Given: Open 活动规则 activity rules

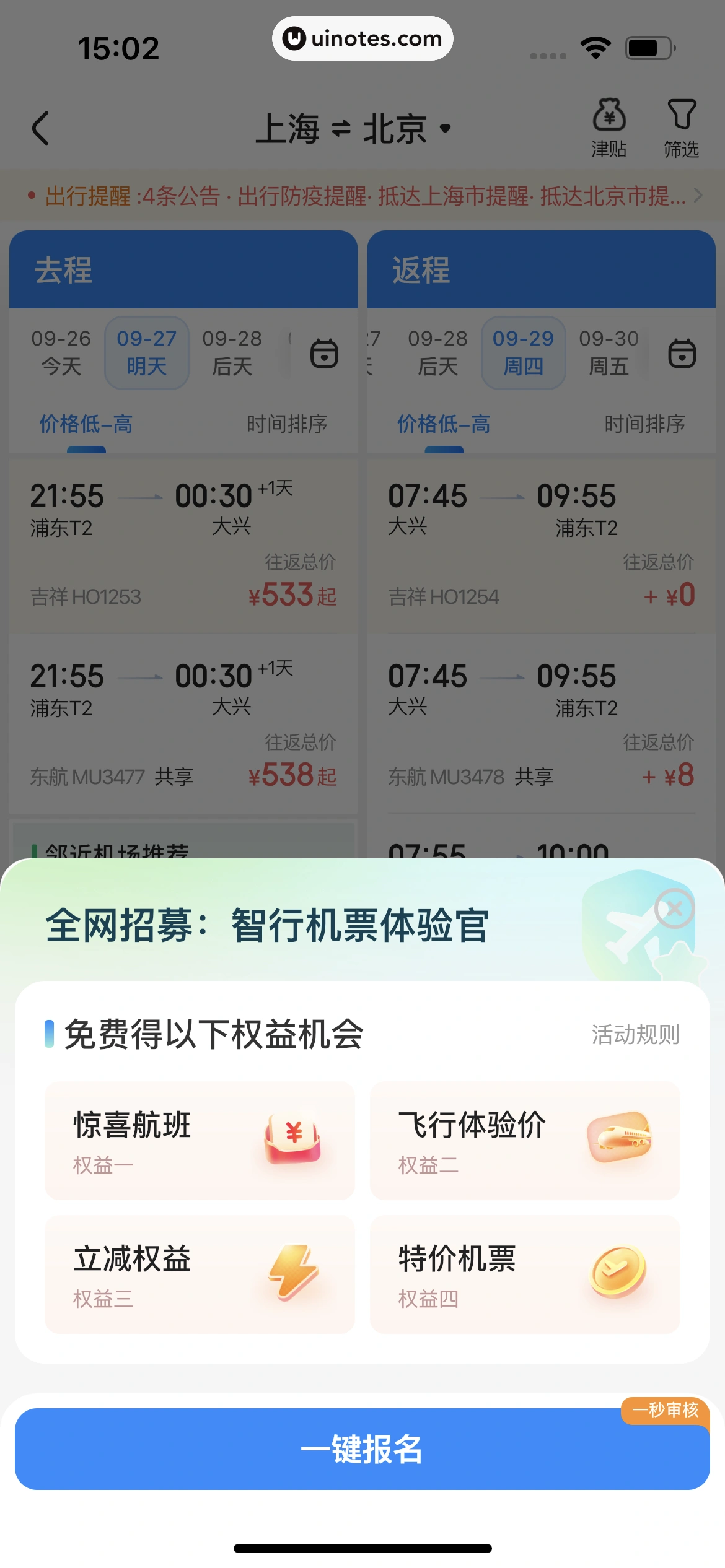Looking at the screenshot, I should coord(635,1035).
